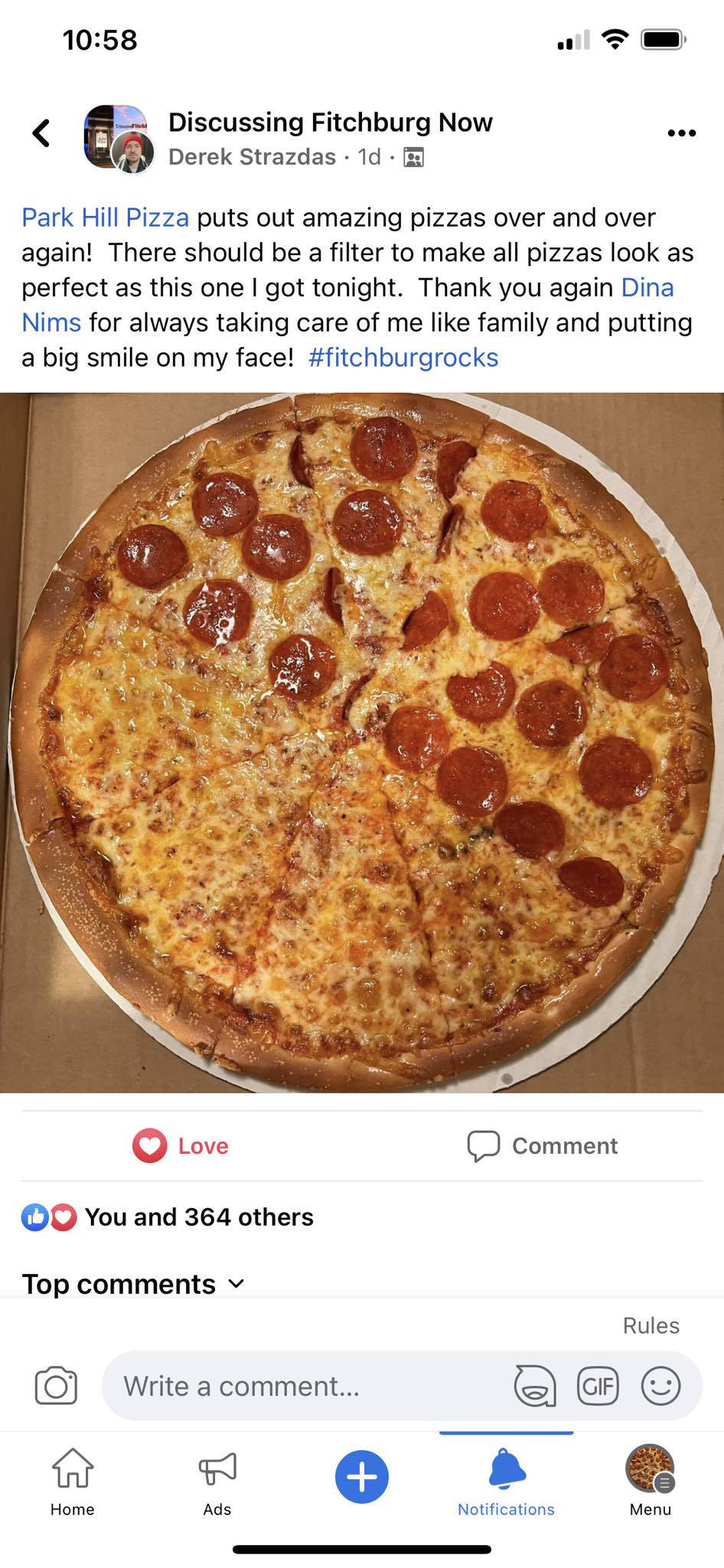Attach a photo with the camera icon

click(56, 1386)
